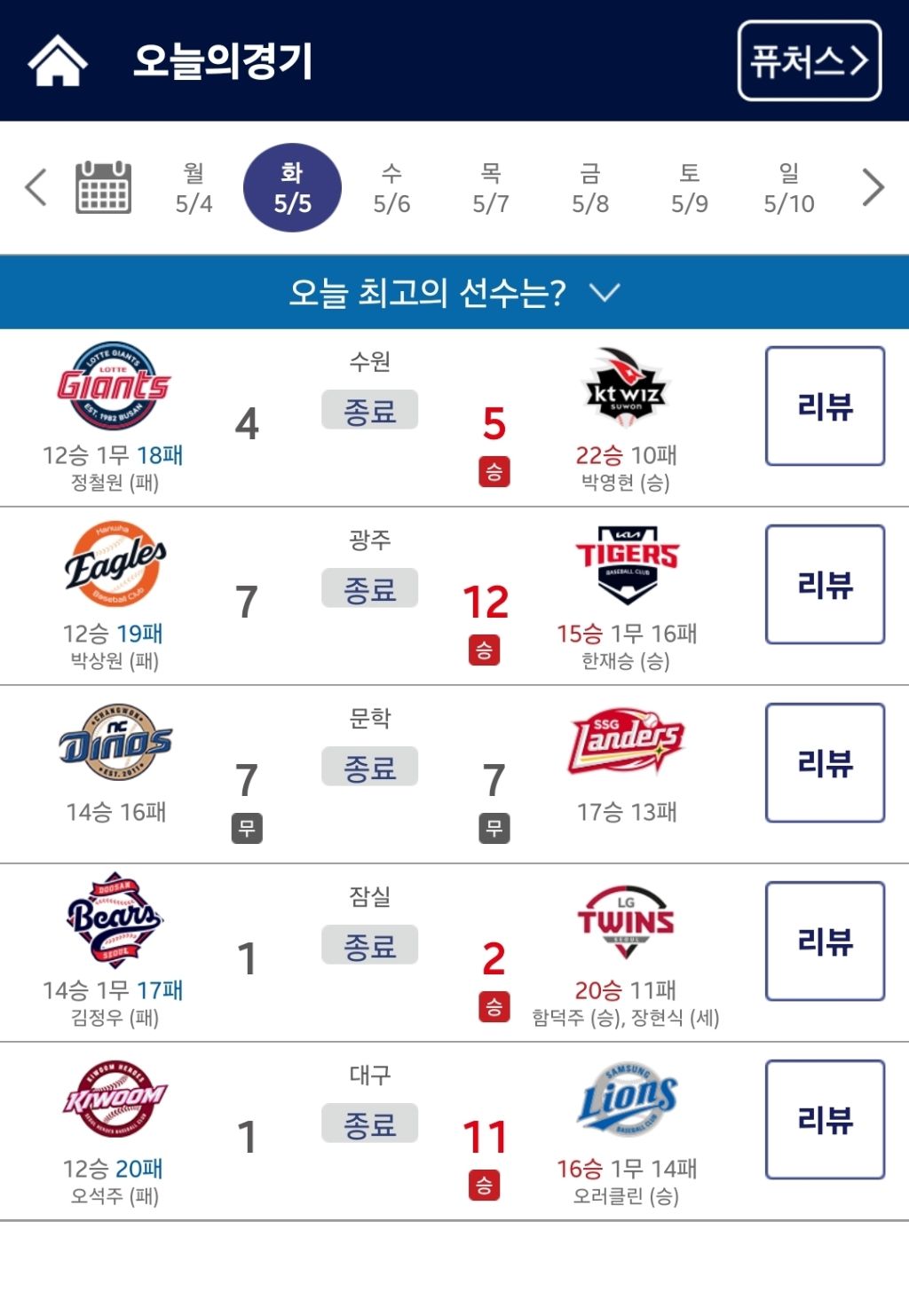Go to the home screen icon
Image resolution: width=909 pixels, height=1316 pixels.
click(x=58, y=60)
